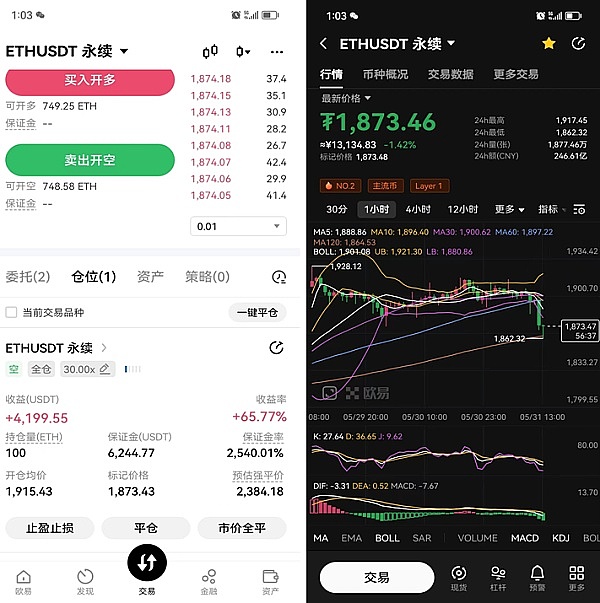
Task: Go to 金融 in bottom navigation
Action: pos(208,581)
